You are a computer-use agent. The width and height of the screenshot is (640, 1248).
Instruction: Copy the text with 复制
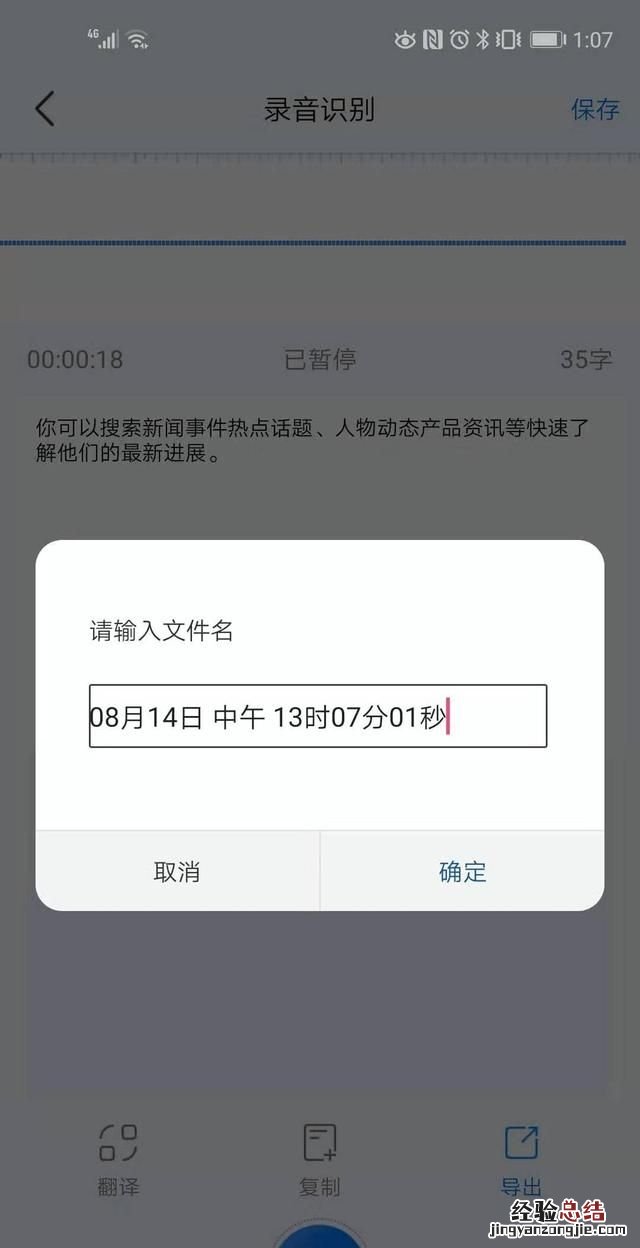[319, 1160]
